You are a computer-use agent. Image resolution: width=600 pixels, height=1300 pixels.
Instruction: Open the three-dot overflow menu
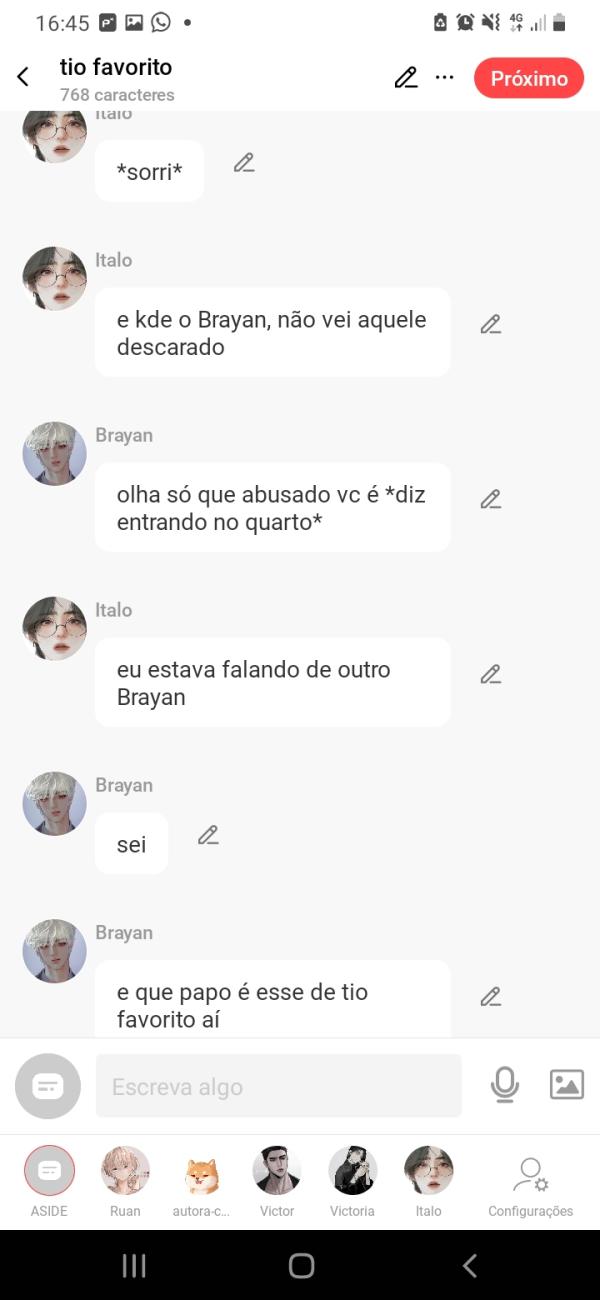point(445,78)
